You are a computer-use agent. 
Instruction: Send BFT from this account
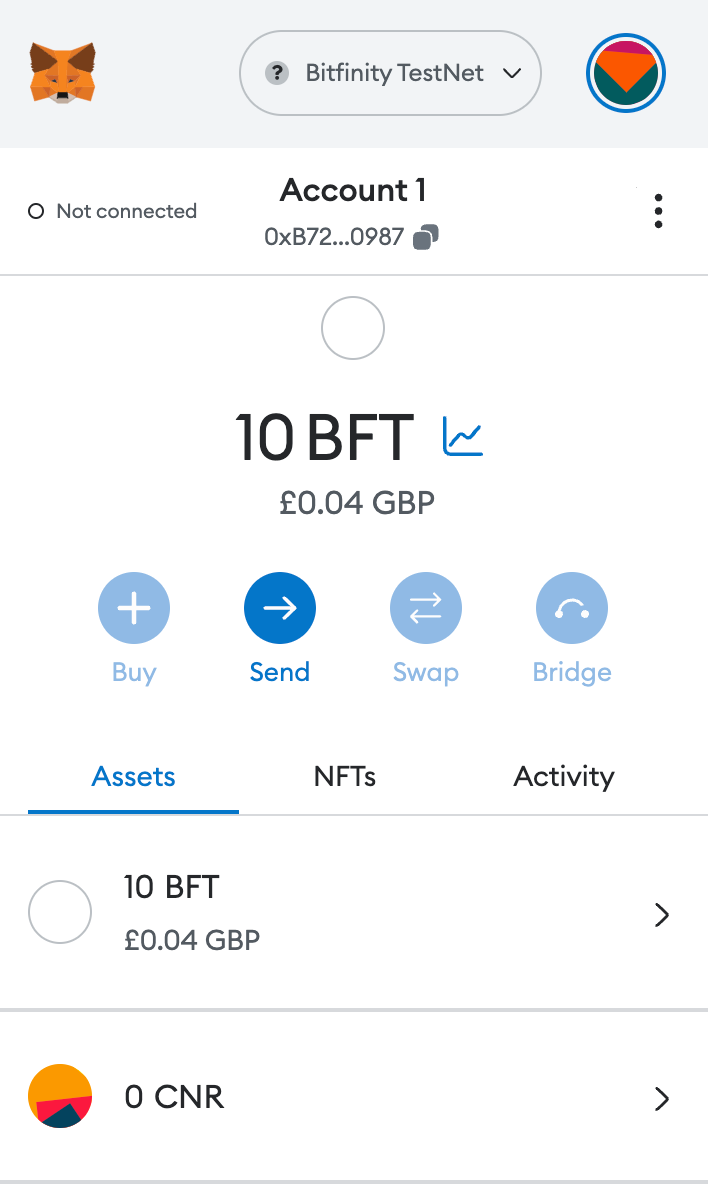click(x=280, y=608)
